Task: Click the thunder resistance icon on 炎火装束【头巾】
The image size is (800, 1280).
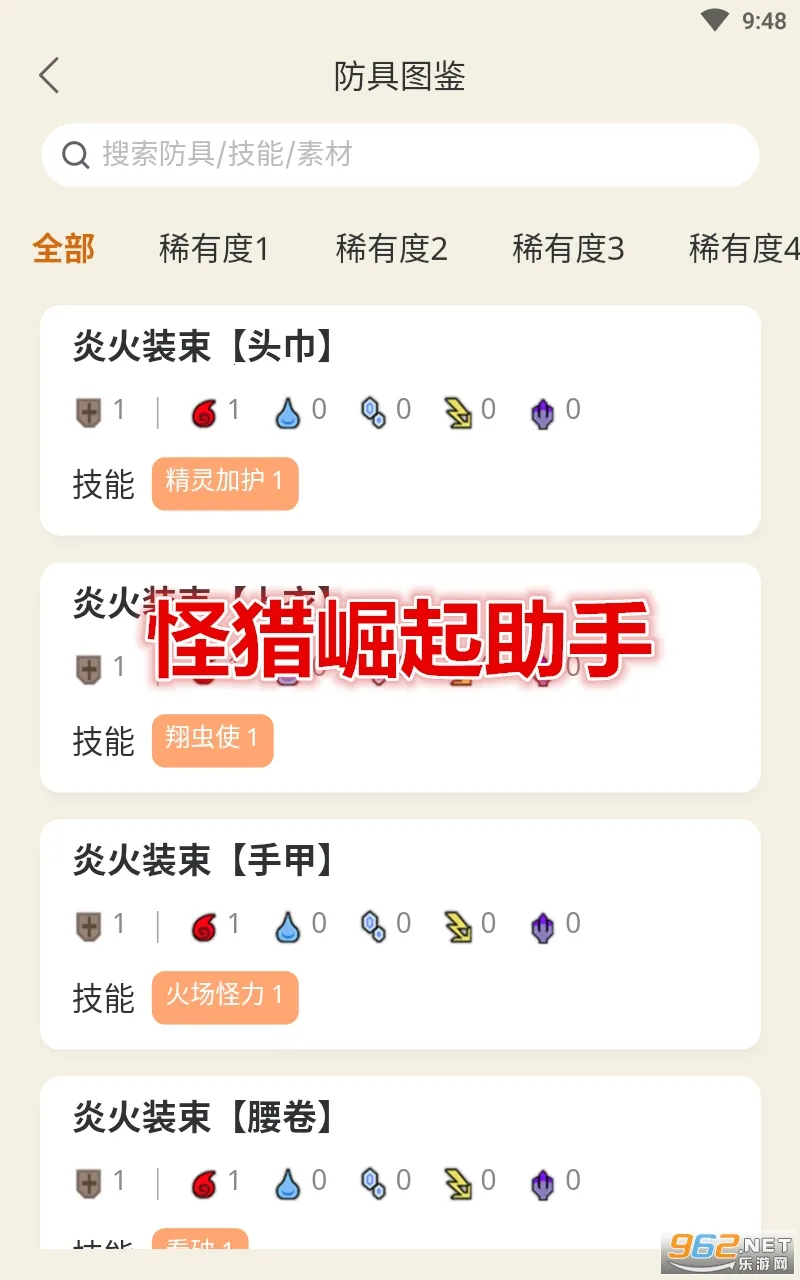Action: coord(460,409)
